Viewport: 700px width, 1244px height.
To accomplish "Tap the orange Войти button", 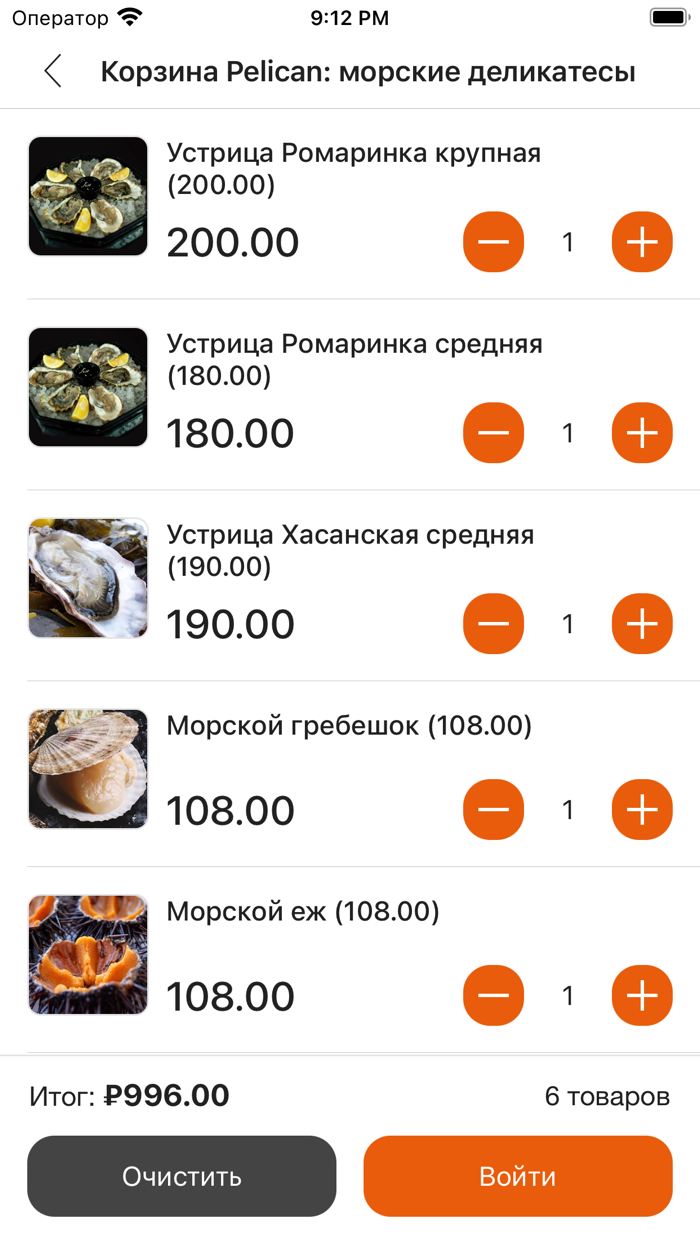I will coord(518,1176).
